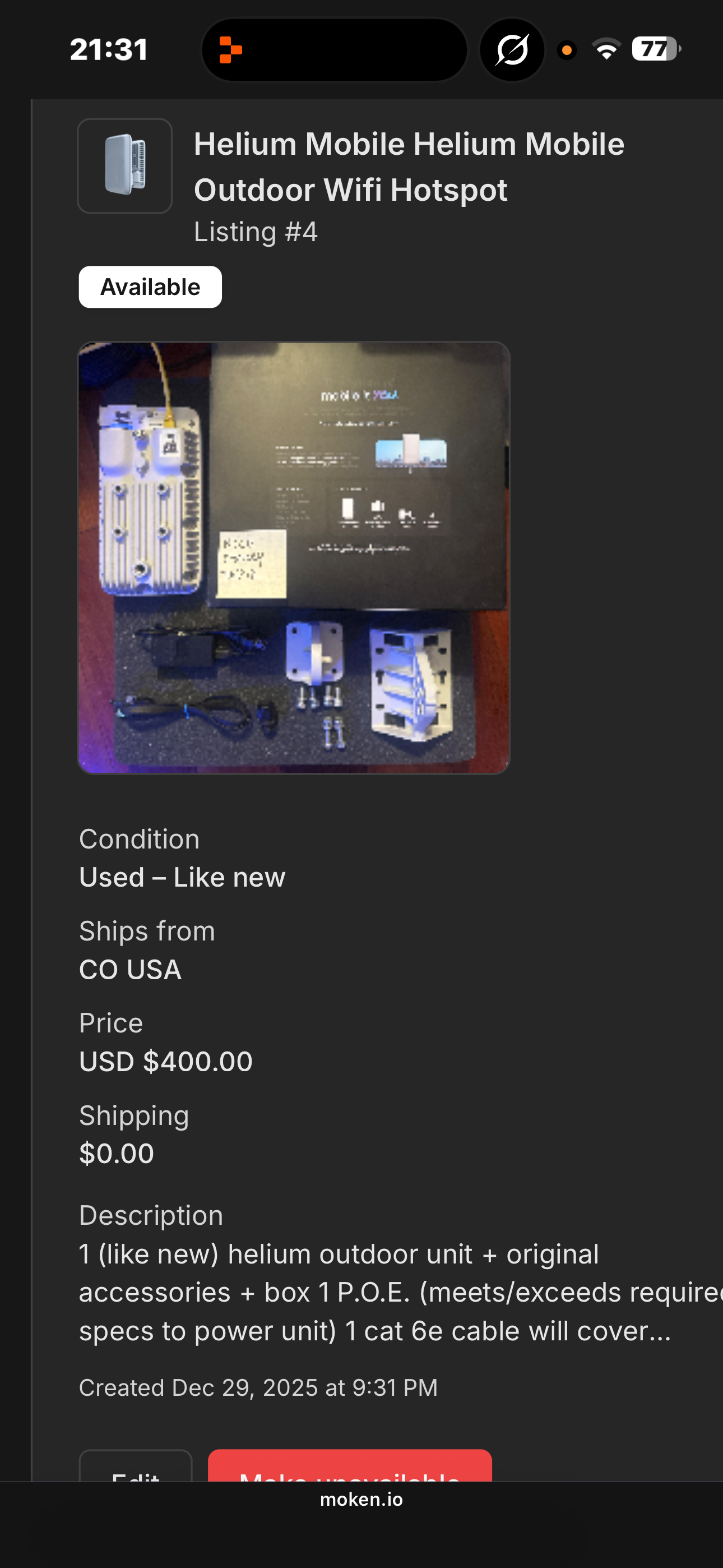Make the listing unavailable
This screenshot has height=1568, width=723.
point(349,1467)
